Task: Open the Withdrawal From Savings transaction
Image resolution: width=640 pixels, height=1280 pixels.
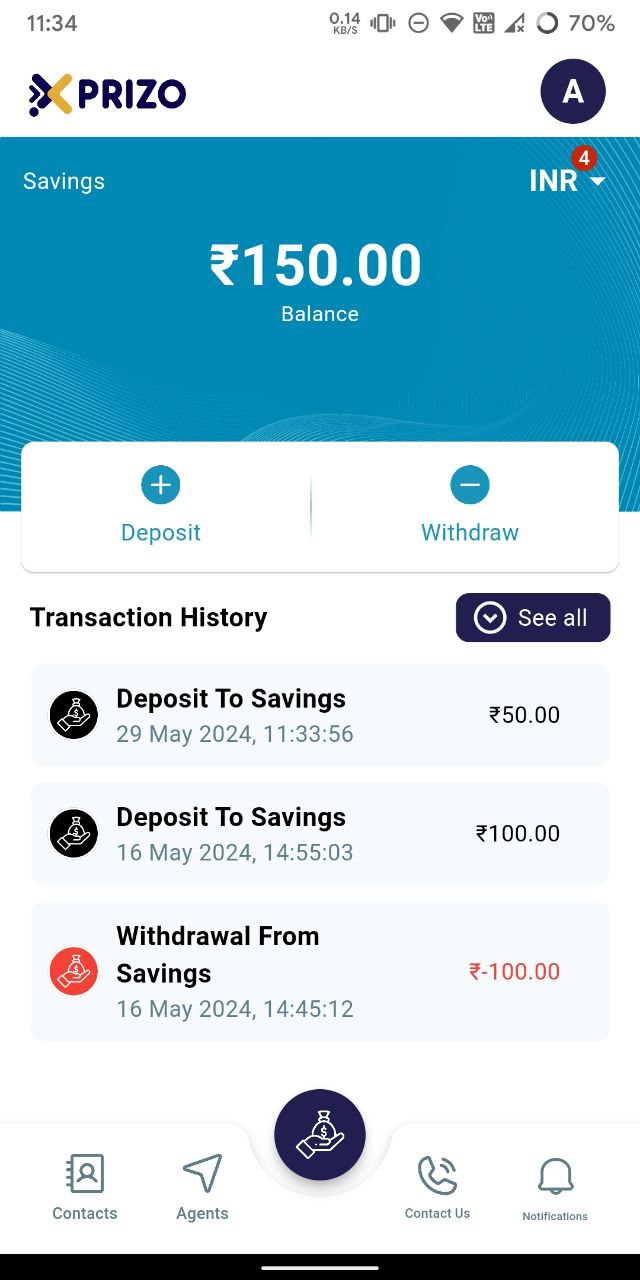Action: pos(320,971)
